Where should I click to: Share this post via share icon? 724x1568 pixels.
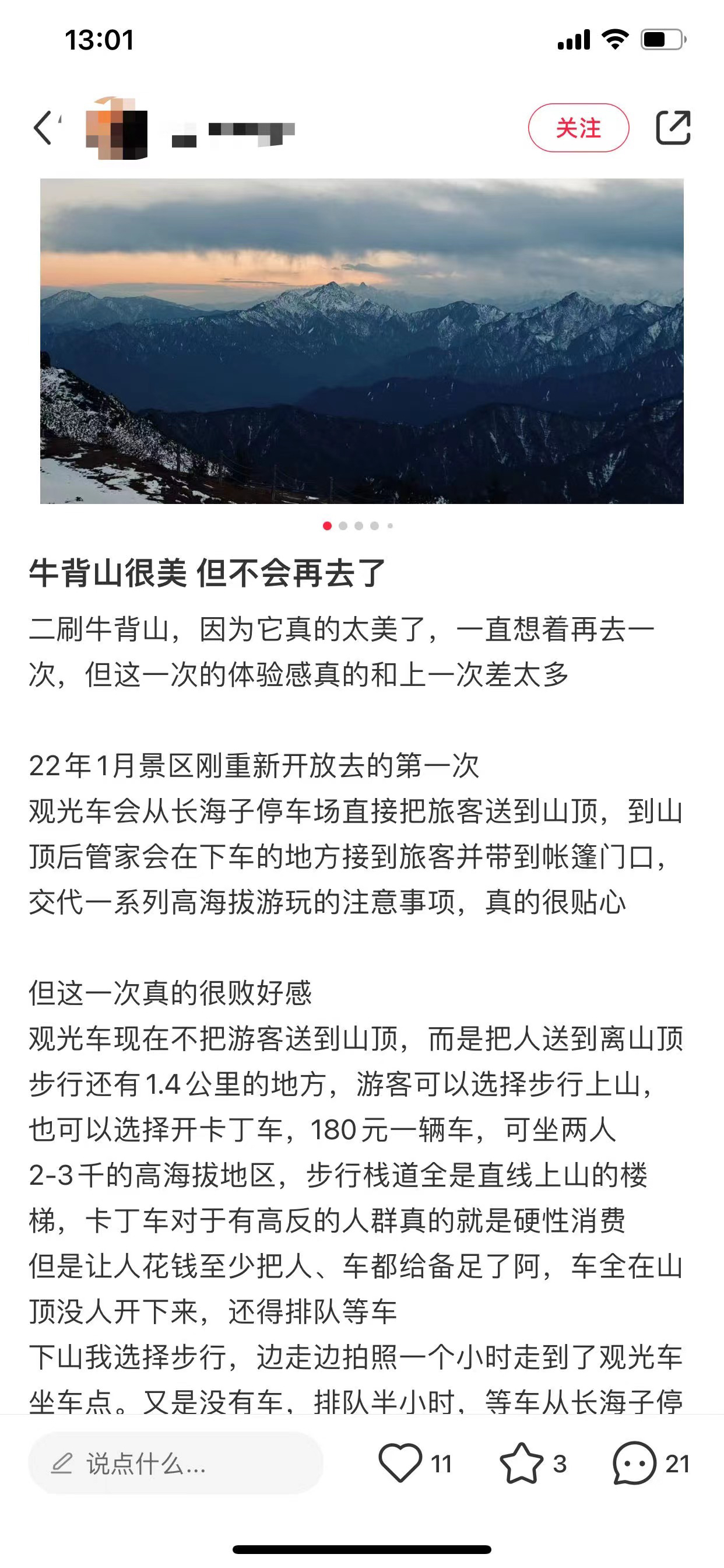673,128
